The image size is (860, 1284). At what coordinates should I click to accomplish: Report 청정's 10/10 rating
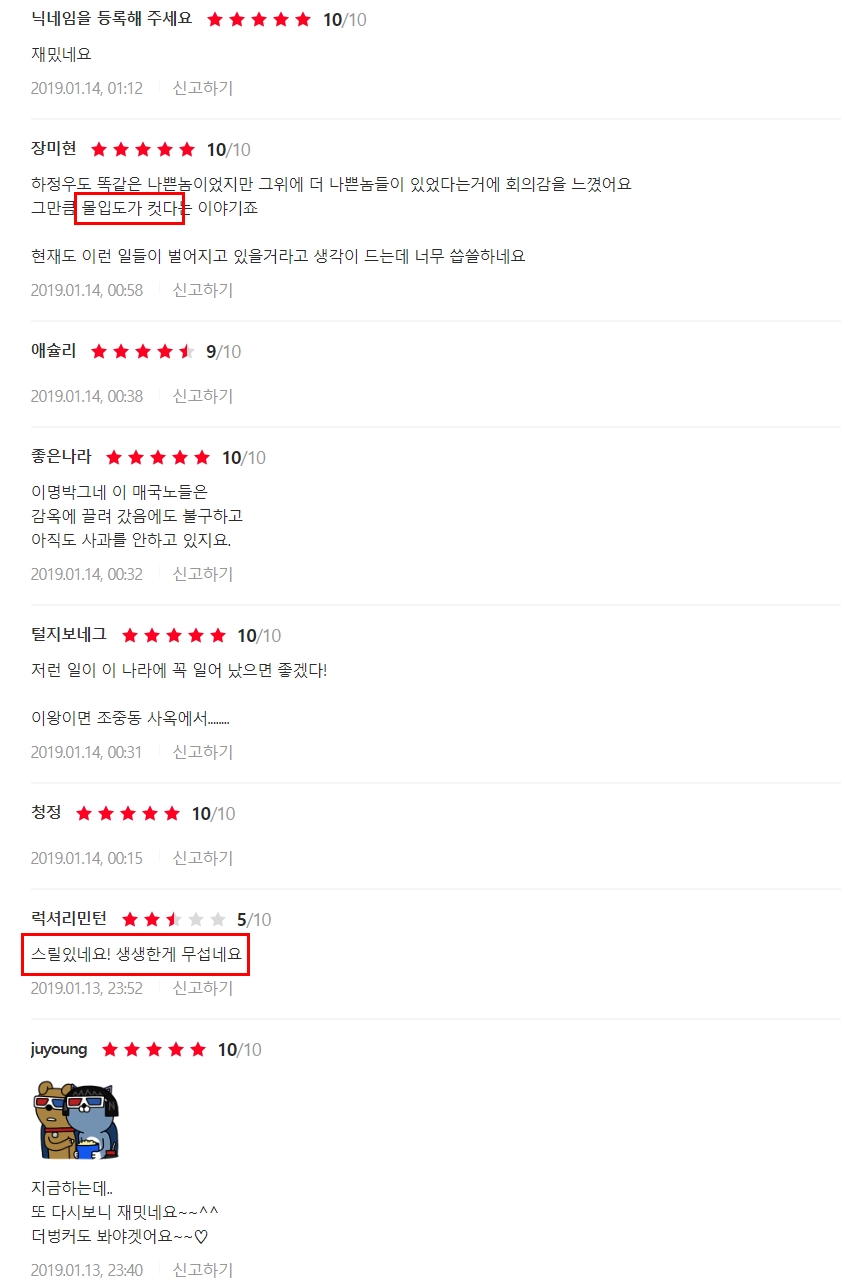pos(202,858)
